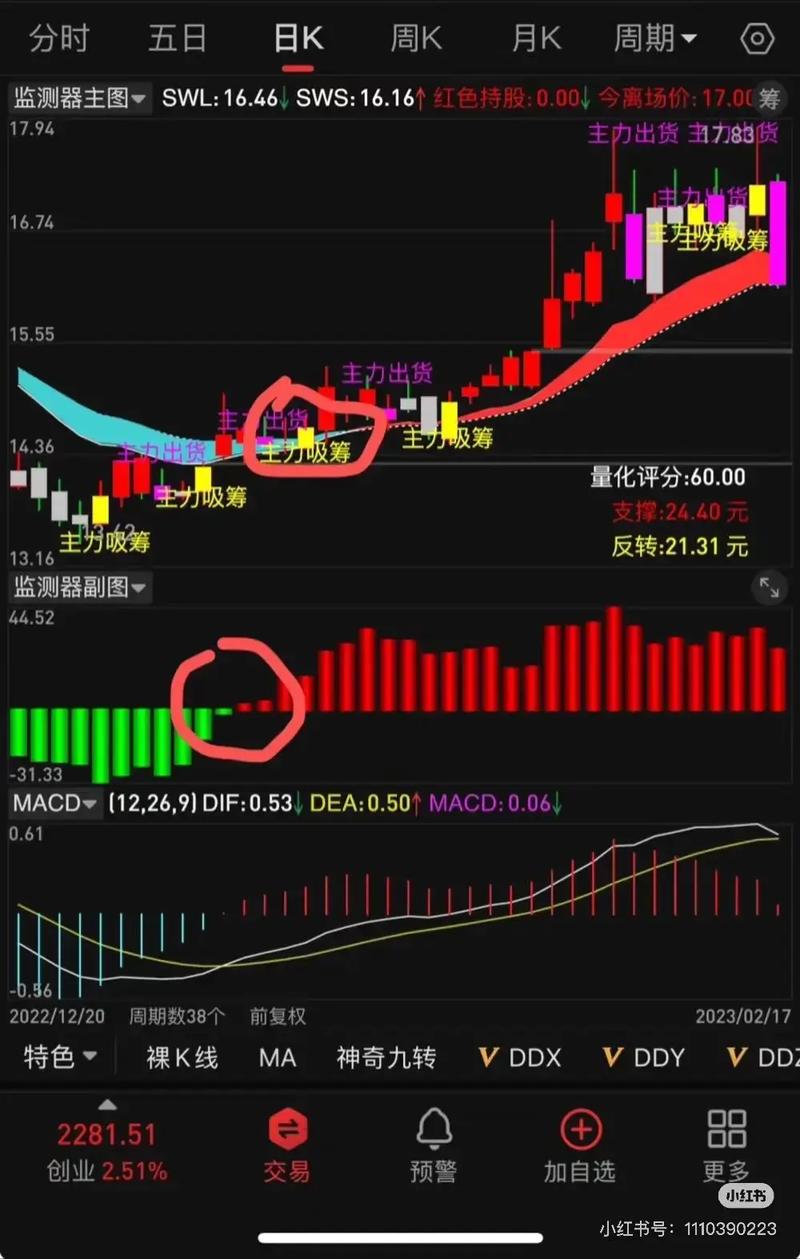Switch to the 月K tab
800x1259 pixels.
(x=536, y=39)
